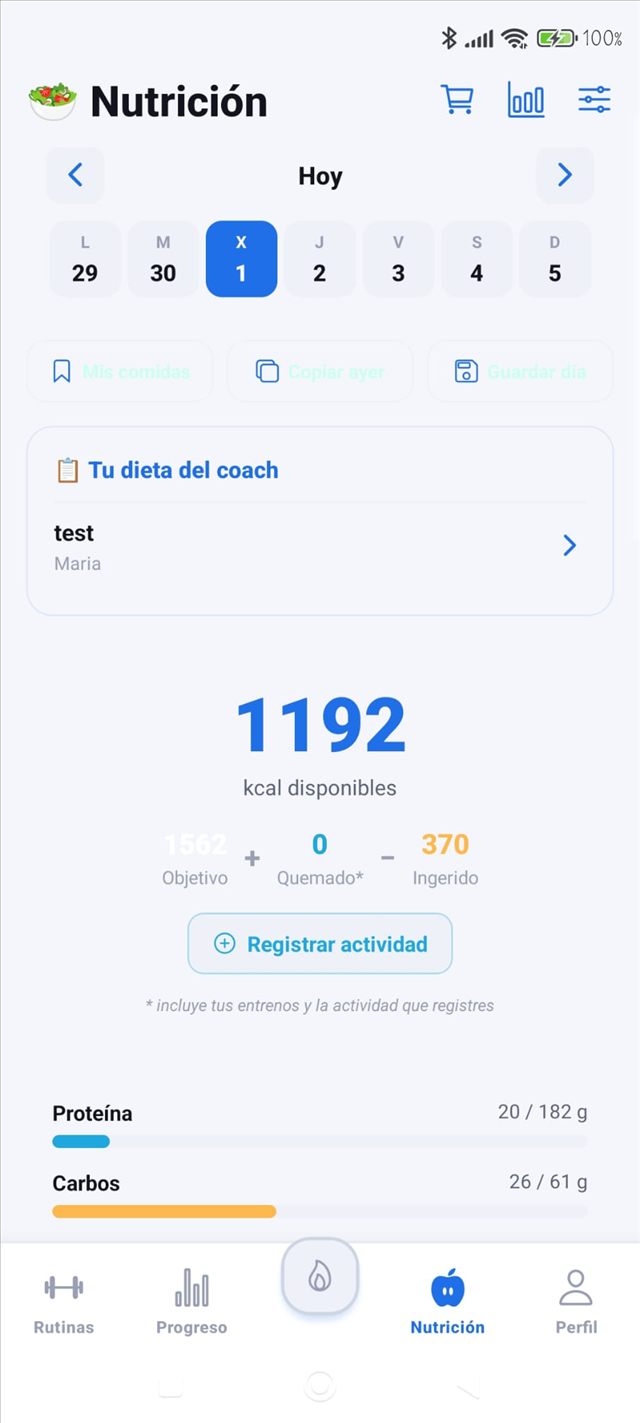Select Sunday 5 in the week strip
The height and width of the screenshot is (1423, 640).
[x=554, y=259]
